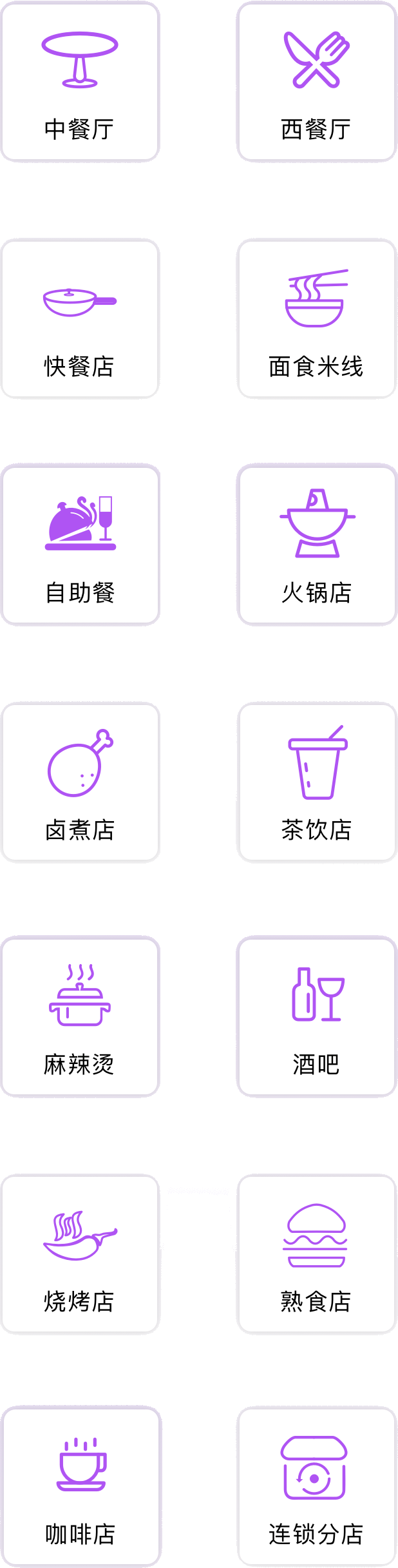Viewport: 398px width, 1568px height.
Task: Tap the 火锅店 hotpot card
Action: [316, 545]
